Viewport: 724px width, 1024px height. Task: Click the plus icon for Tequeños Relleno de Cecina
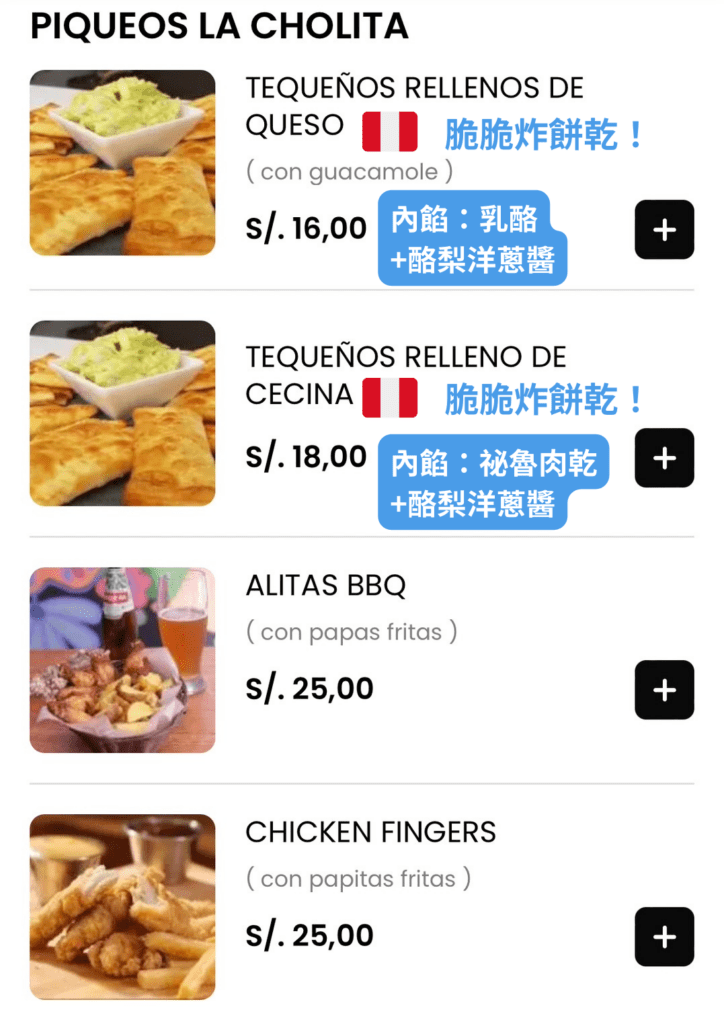663,458
